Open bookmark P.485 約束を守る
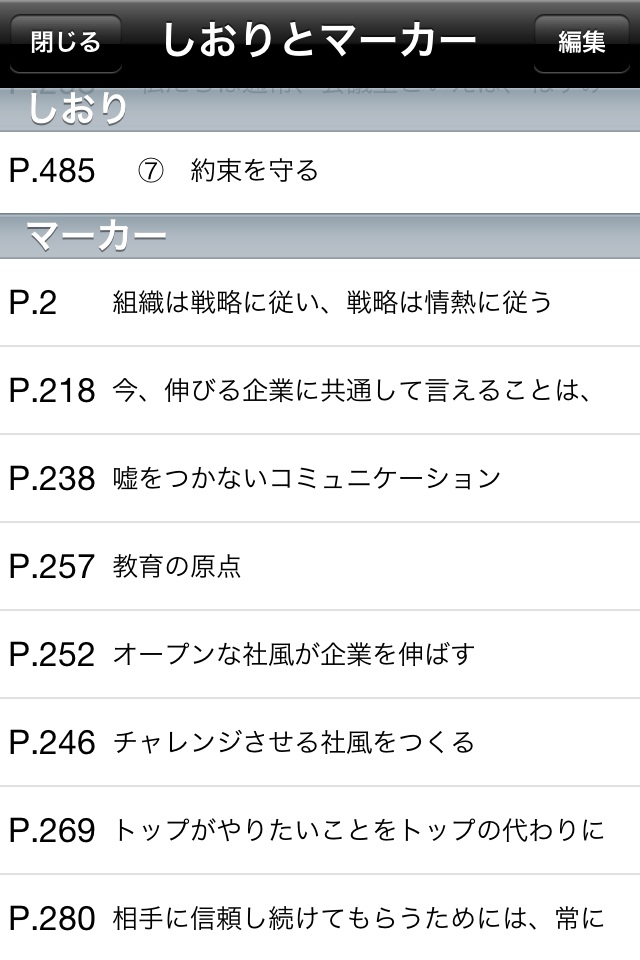Viewport: 640px width, 960px height. [320, 171]
